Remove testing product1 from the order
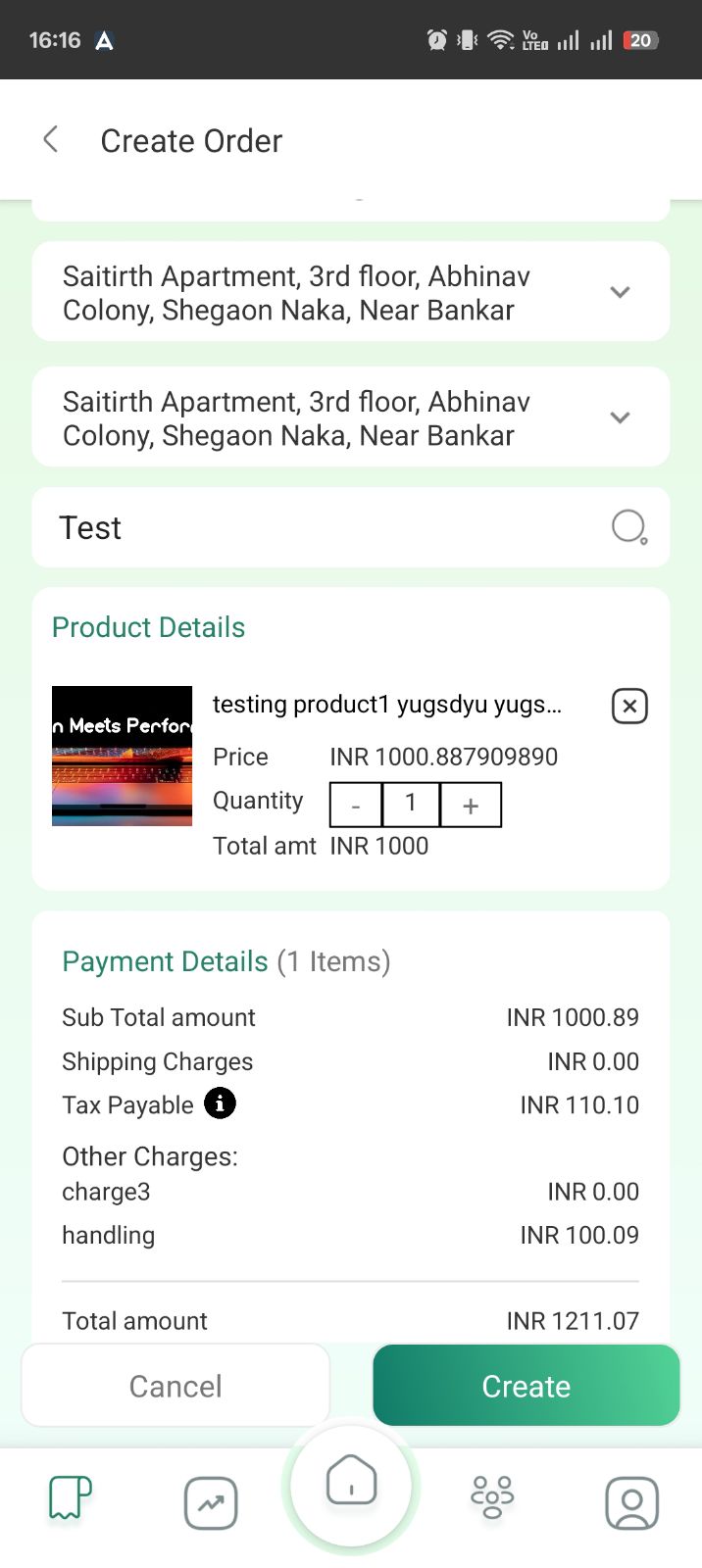 tap(629, 706)
